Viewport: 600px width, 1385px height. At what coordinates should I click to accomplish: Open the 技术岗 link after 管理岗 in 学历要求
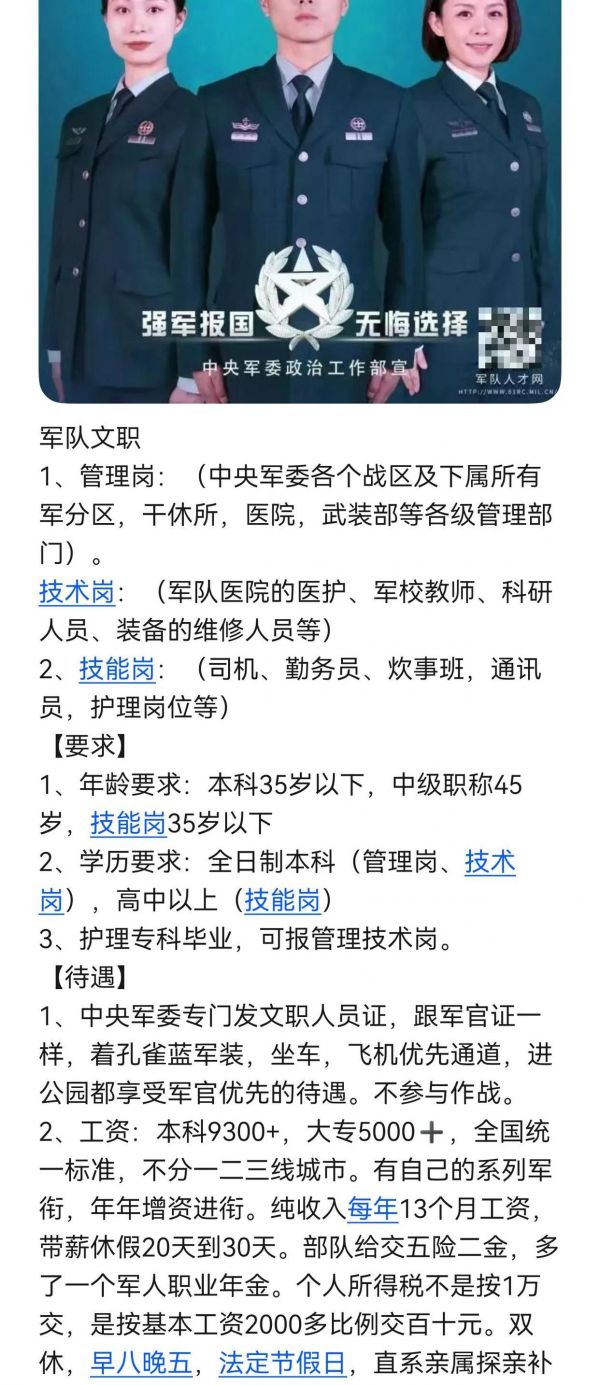coord(490,862)
